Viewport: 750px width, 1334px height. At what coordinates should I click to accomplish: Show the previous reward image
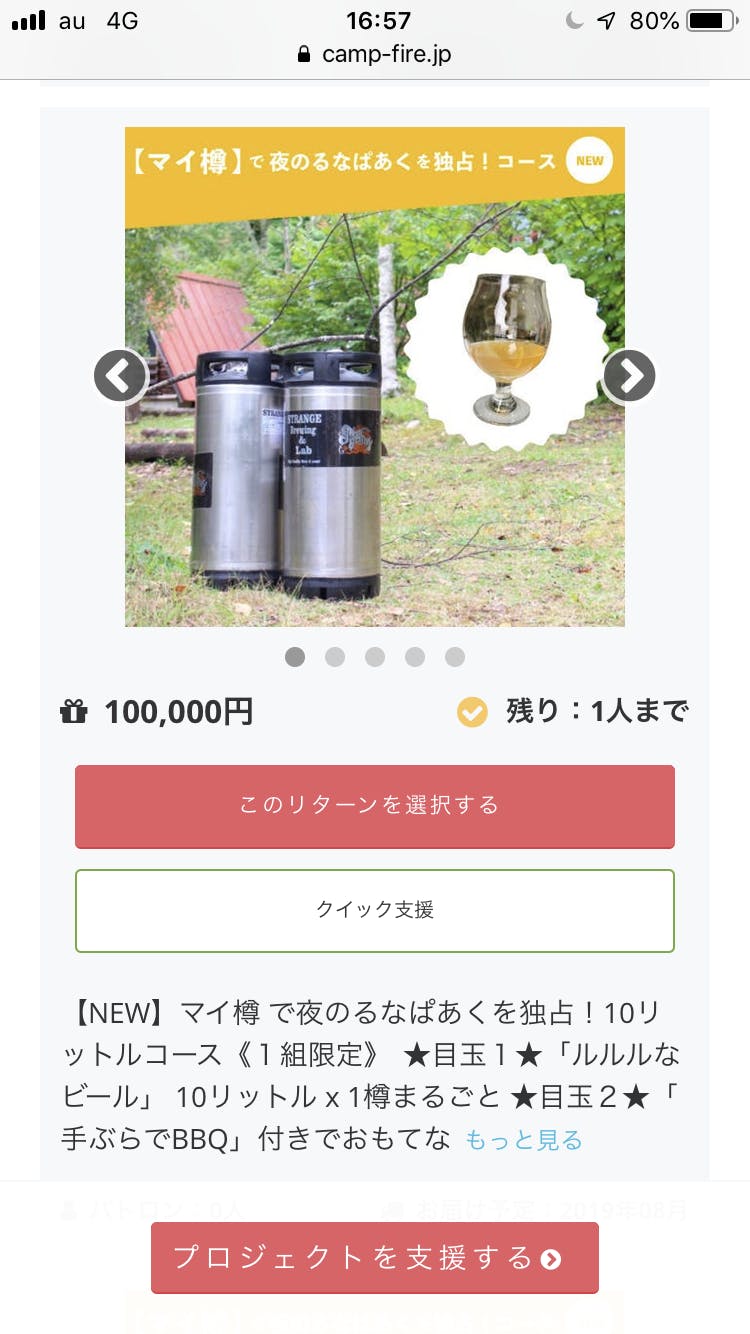coord(120,376)
